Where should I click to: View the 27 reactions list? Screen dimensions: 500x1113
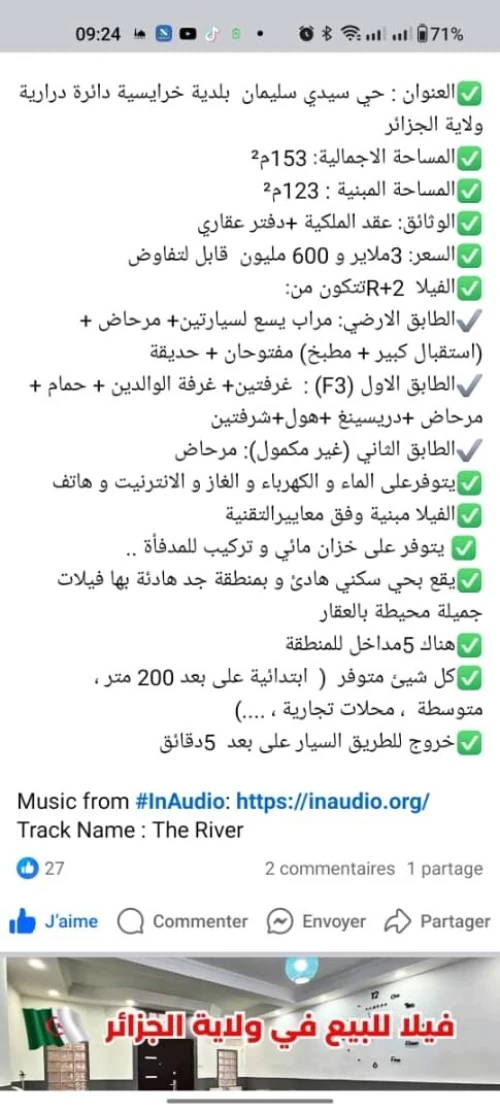[40, 868]
